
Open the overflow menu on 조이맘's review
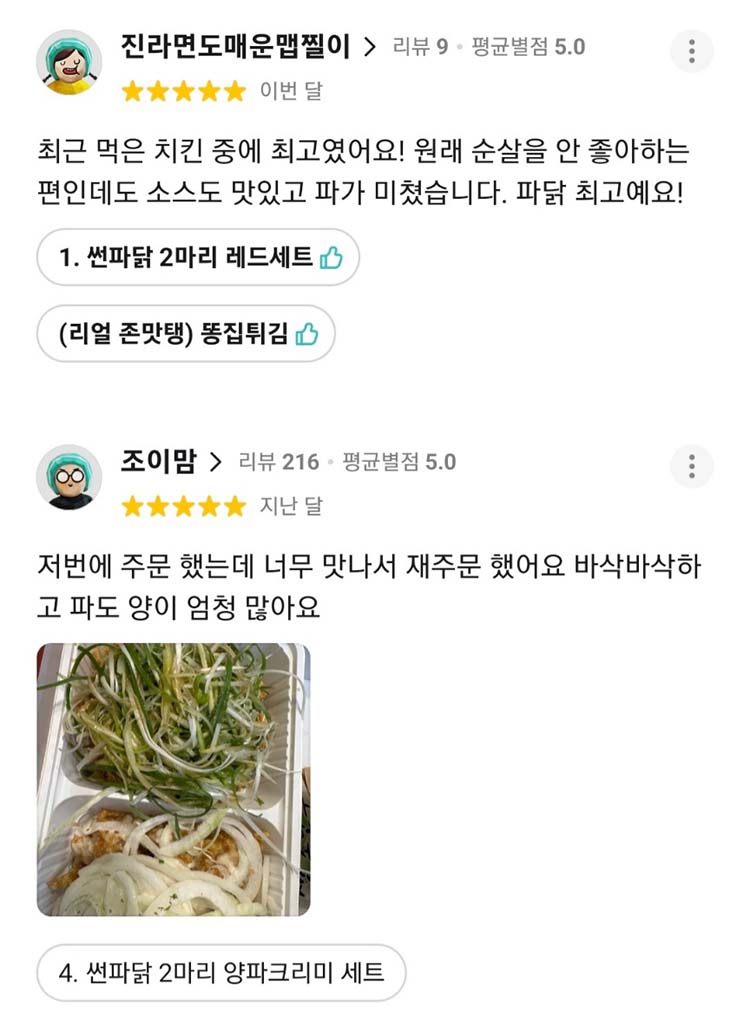[691, 466]
